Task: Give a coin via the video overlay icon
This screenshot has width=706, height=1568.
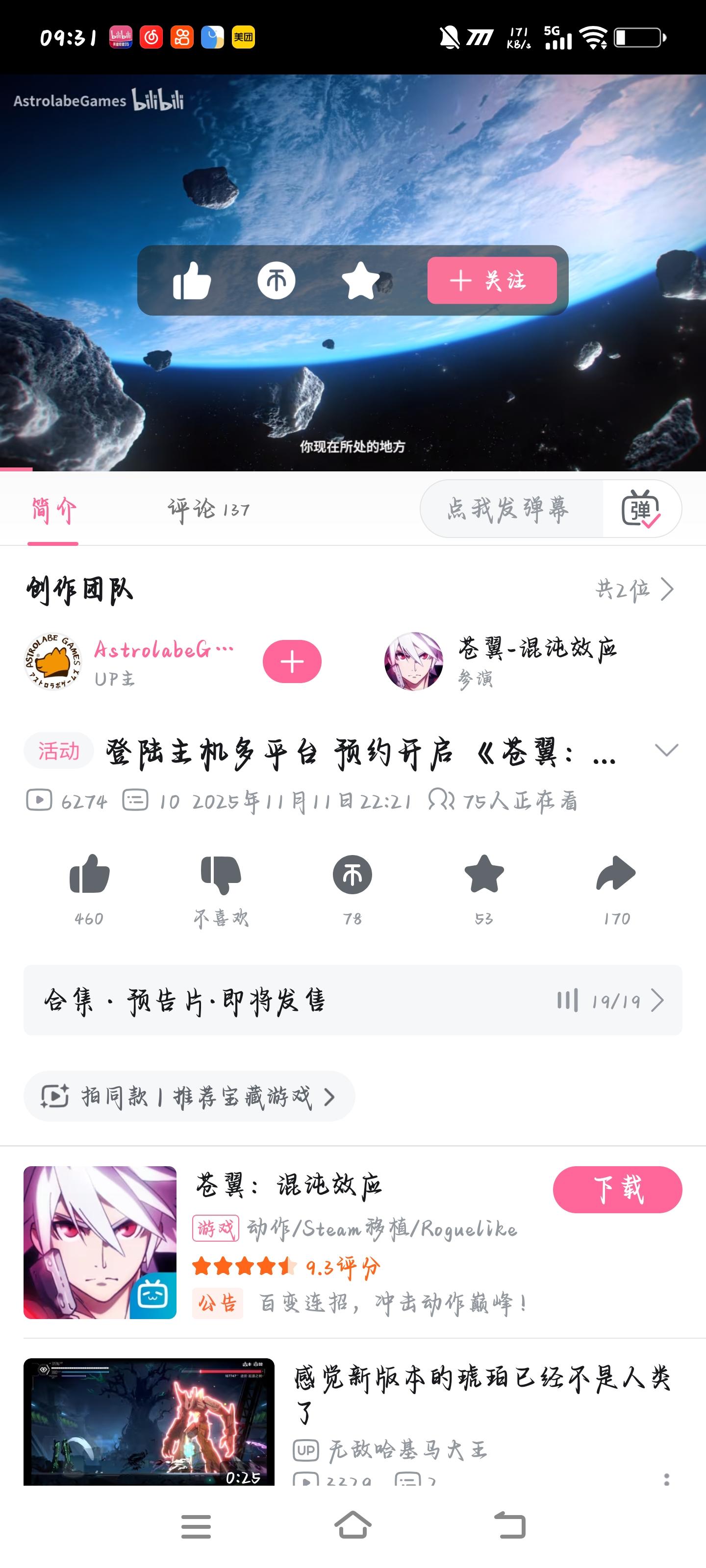Action: (x=276, y=281)
